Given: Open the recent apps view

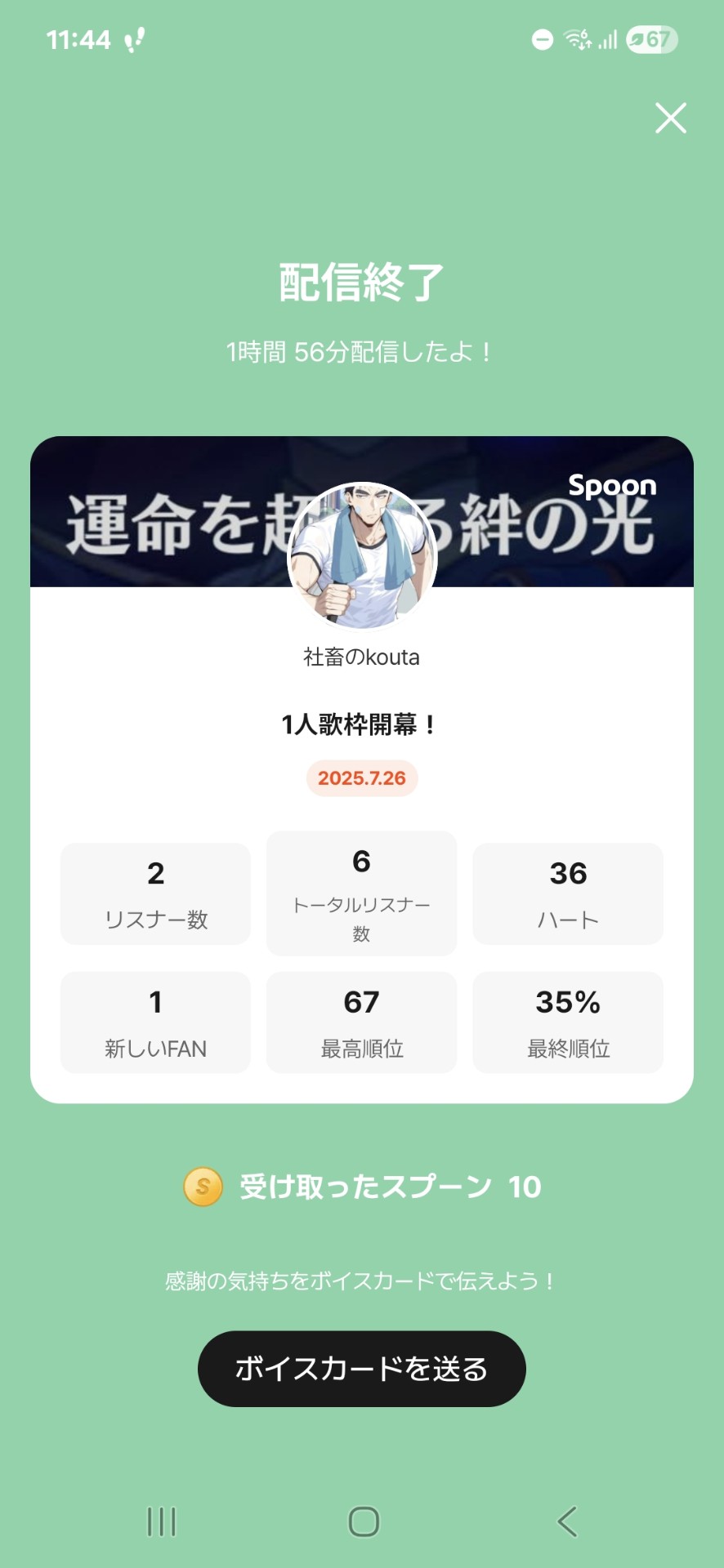Looking at the screenshot, I should 161,1521.
